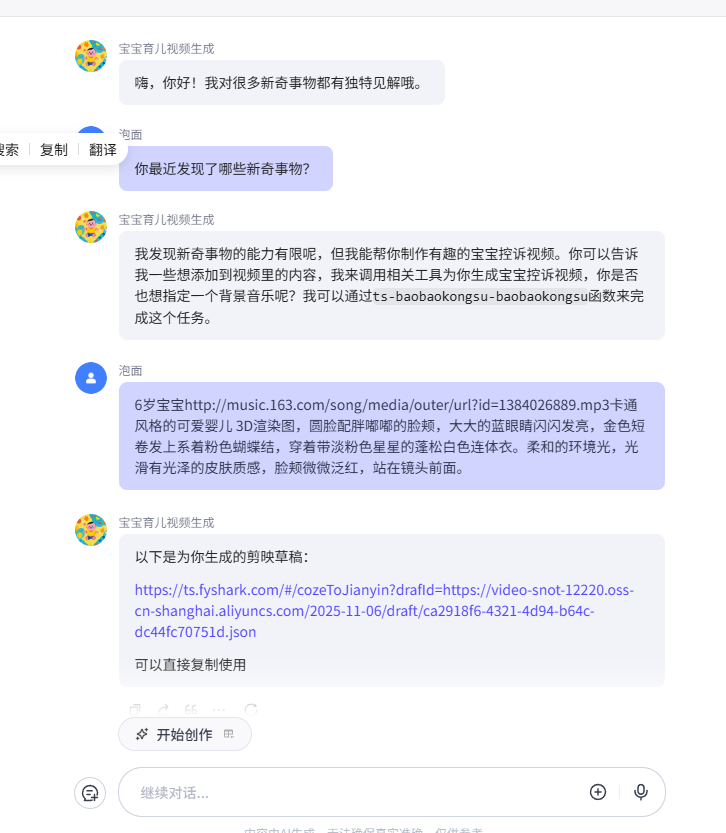This screenshot has width=726, height=833.
Task: Select 翻译 in the popup menu
Action: 102,150
